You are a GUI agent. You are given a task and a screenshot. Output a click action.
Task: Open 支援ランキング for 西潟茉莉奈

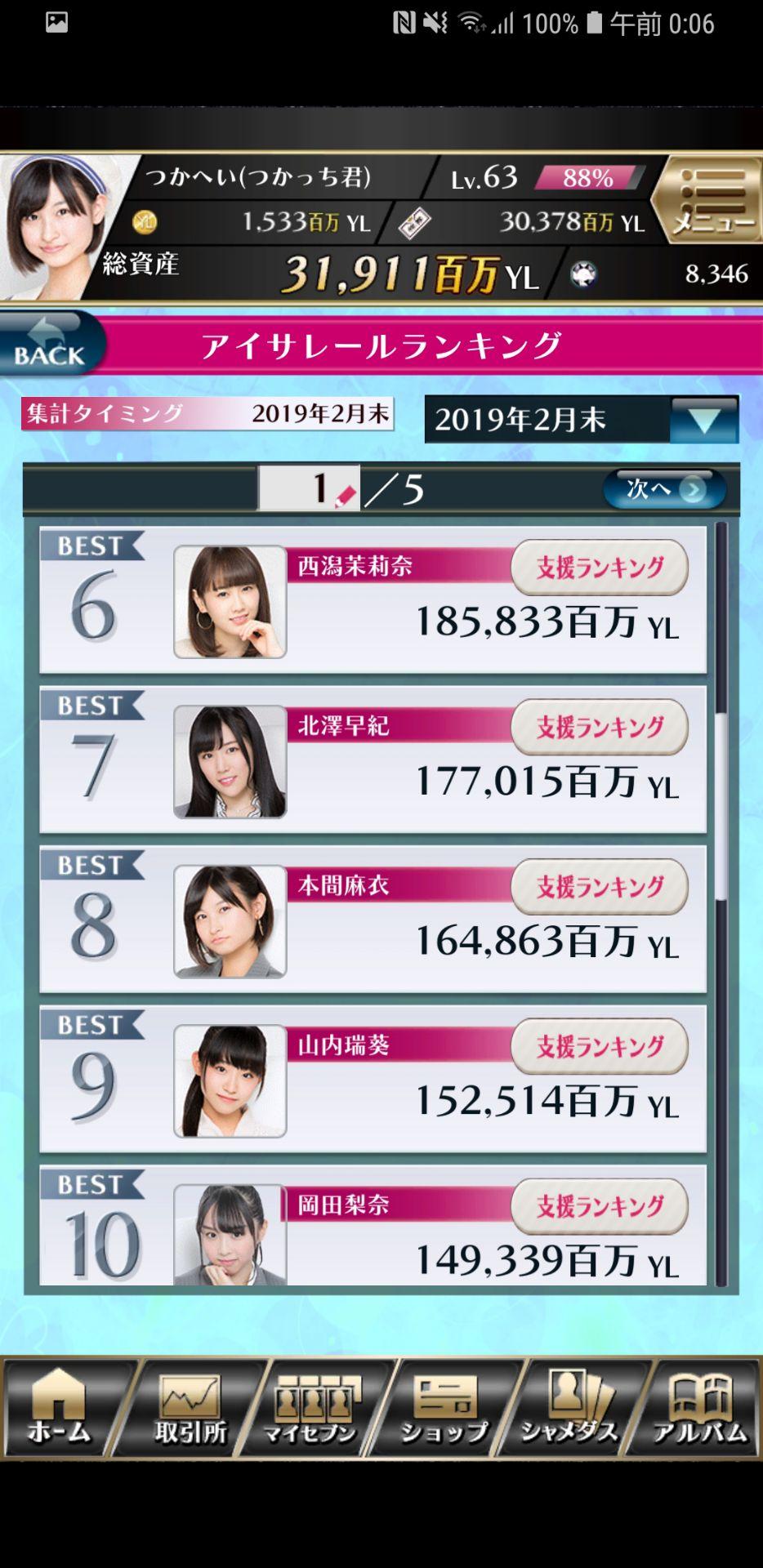pyautogui.click(x=600, y=568)
